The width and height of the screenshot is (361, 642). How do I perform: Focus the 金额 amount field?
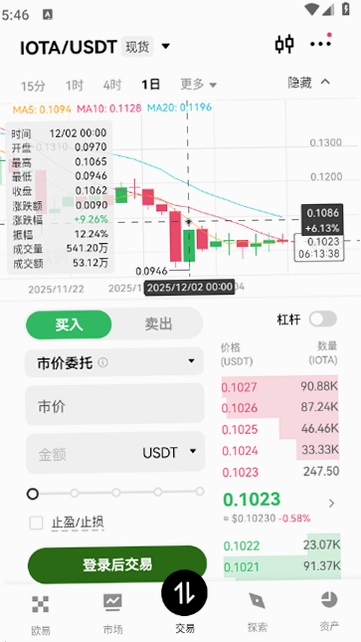[82, 453]
